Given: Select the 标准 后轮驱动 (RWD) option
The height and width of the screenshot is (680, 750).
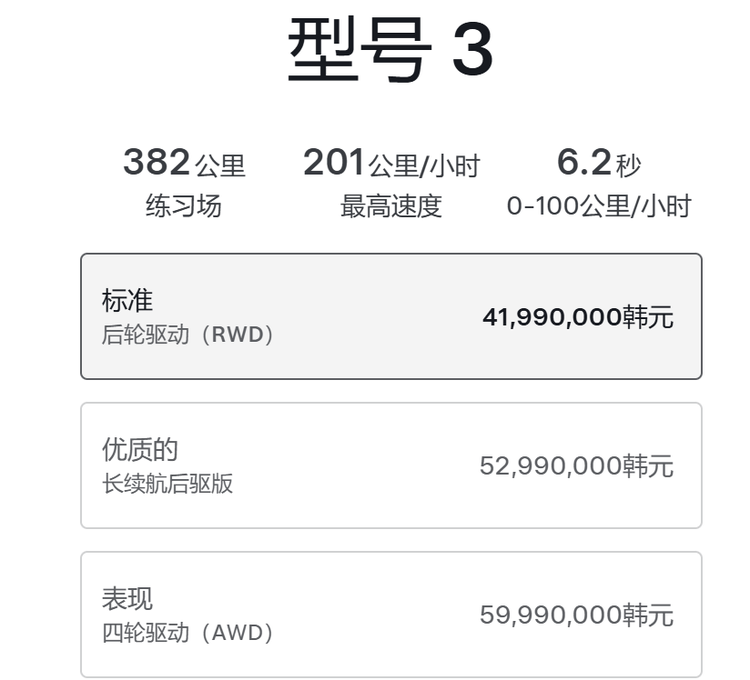Looking at the screenshot, I should [391, 317].
